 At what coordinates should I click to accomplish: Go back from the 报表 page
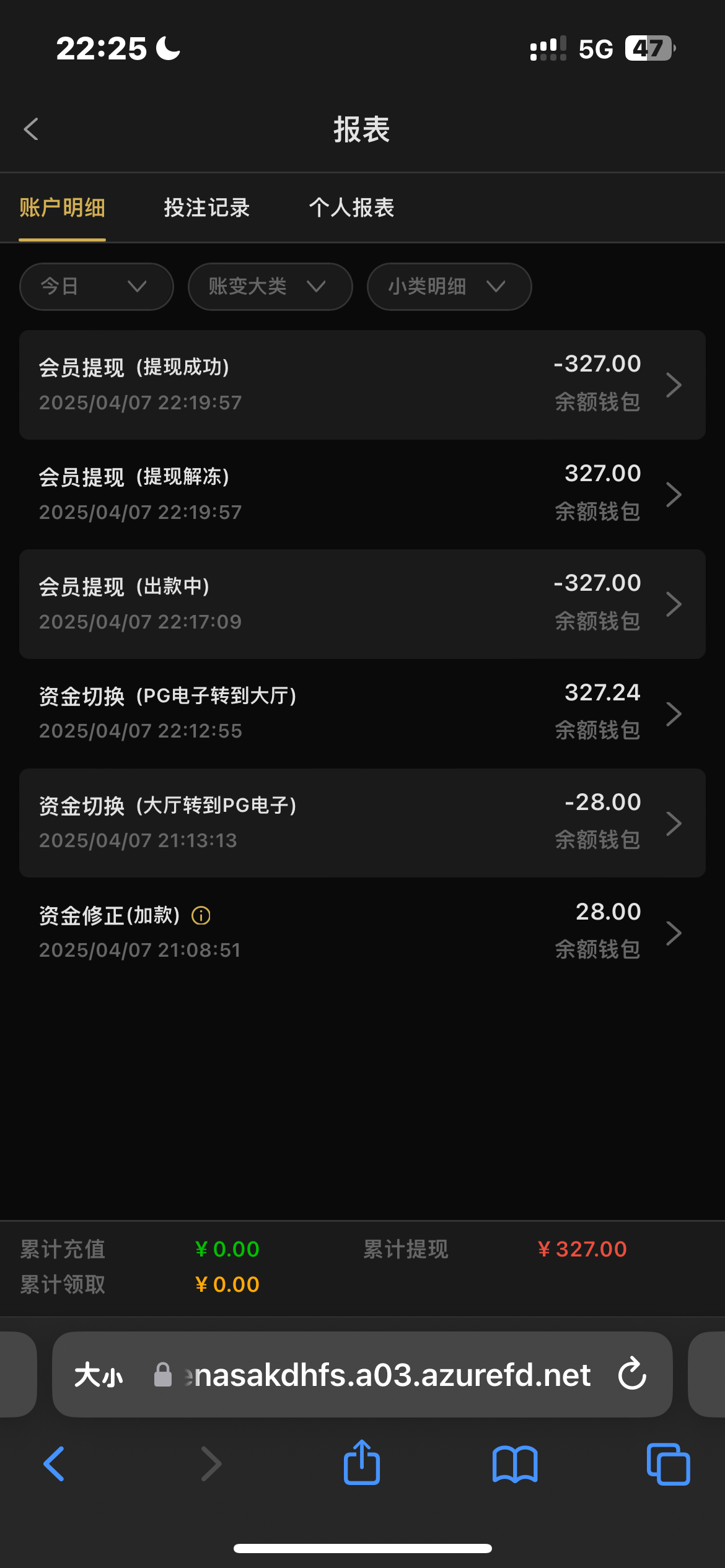coord(31,129)
